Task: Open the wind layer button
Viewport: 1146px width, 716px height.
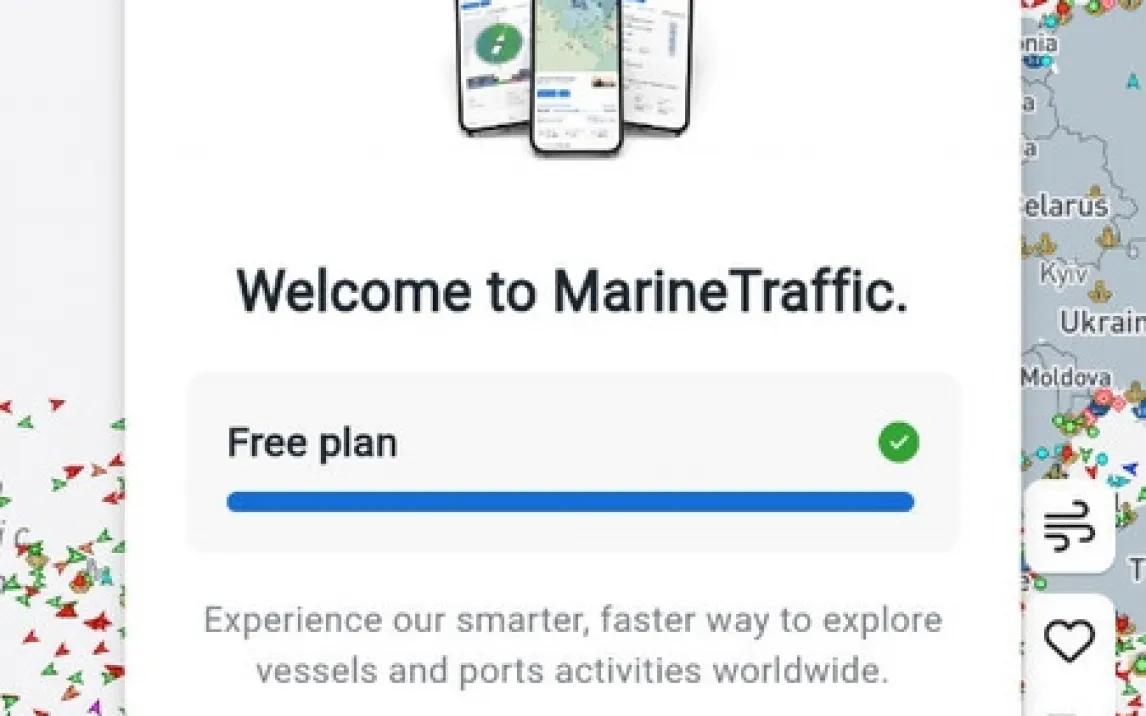Action: point(1069,526)
